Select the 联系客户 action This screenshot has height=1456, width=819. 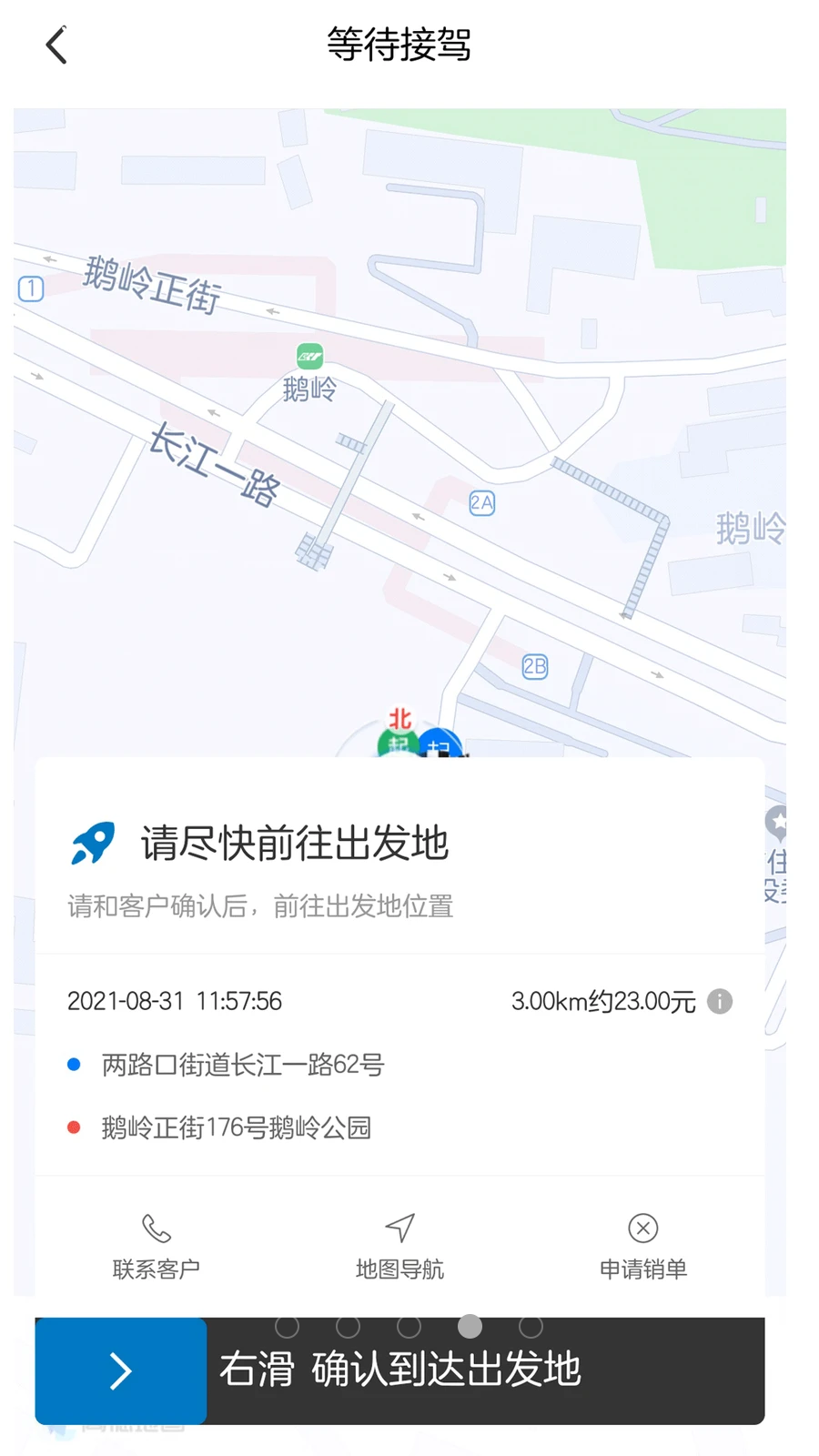157,1247
